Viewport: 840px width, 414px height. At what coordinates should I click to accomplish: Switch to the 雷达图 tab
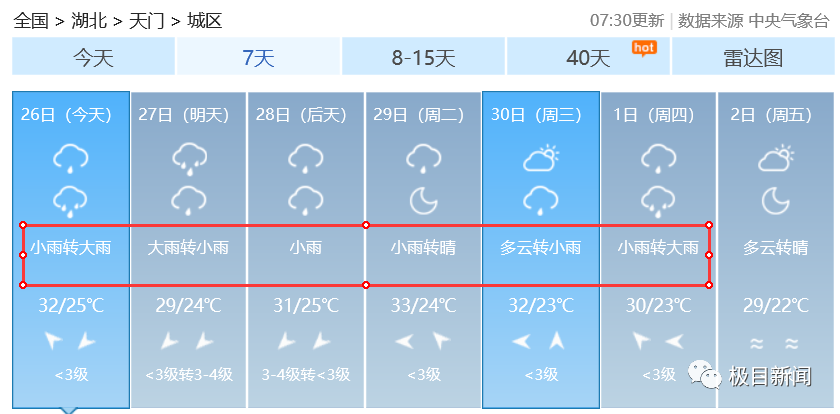[752, 57]
